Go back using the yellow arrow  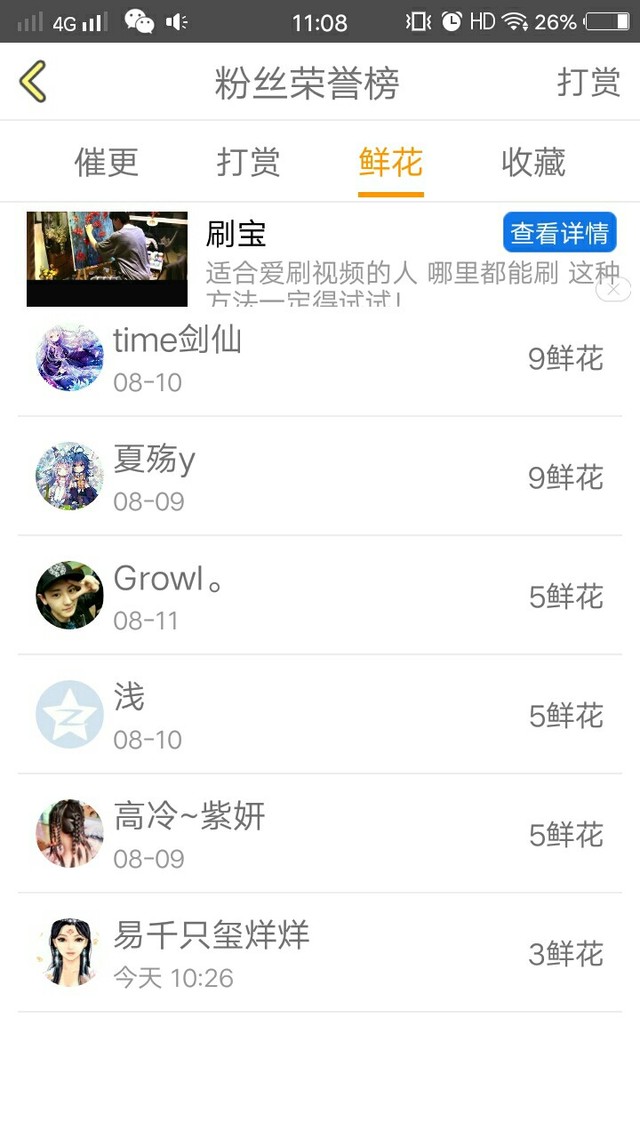[x=33, y=82]
